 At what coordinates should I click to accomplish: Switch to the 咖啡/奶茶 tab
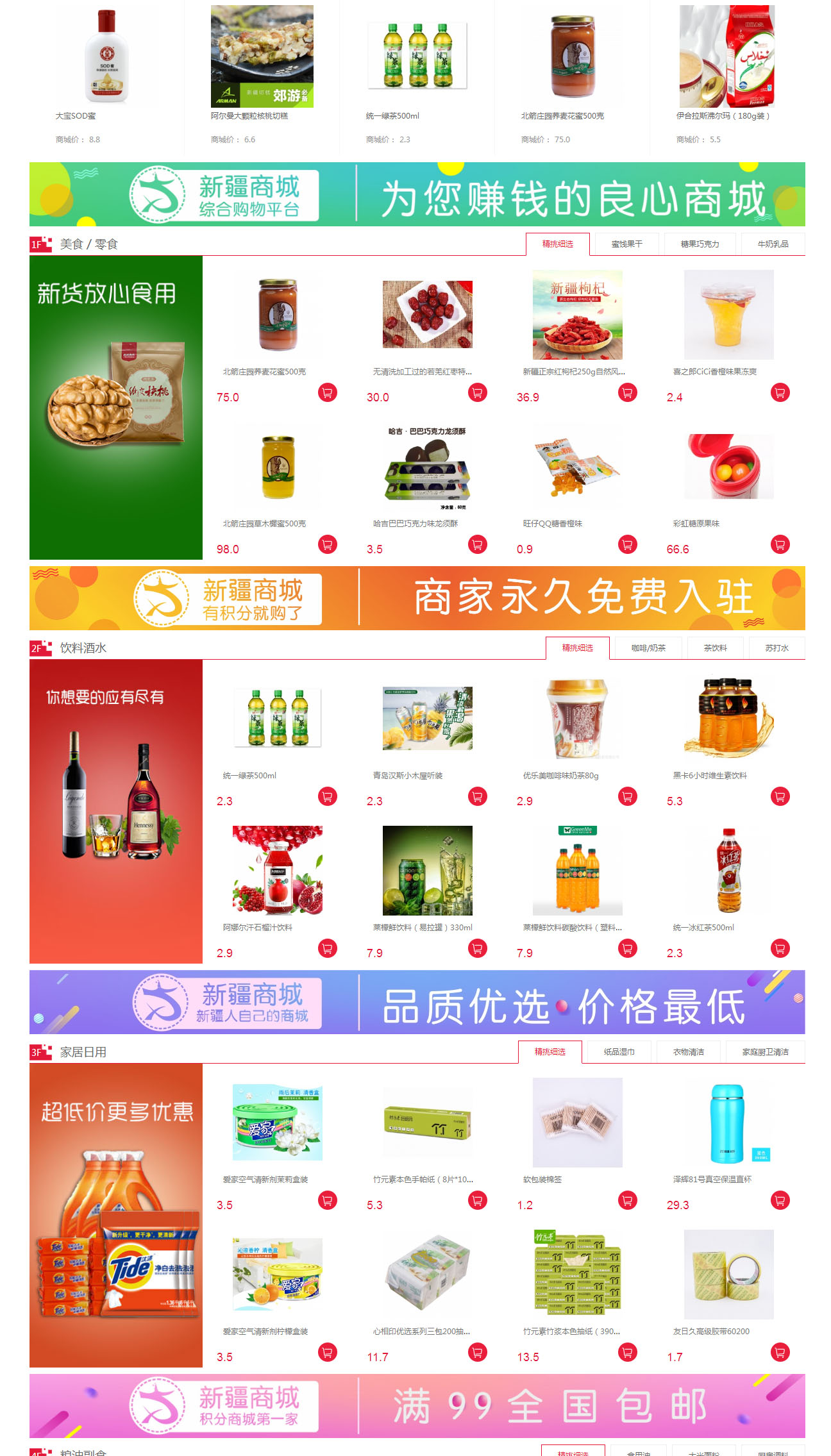(x=648, y=648)
